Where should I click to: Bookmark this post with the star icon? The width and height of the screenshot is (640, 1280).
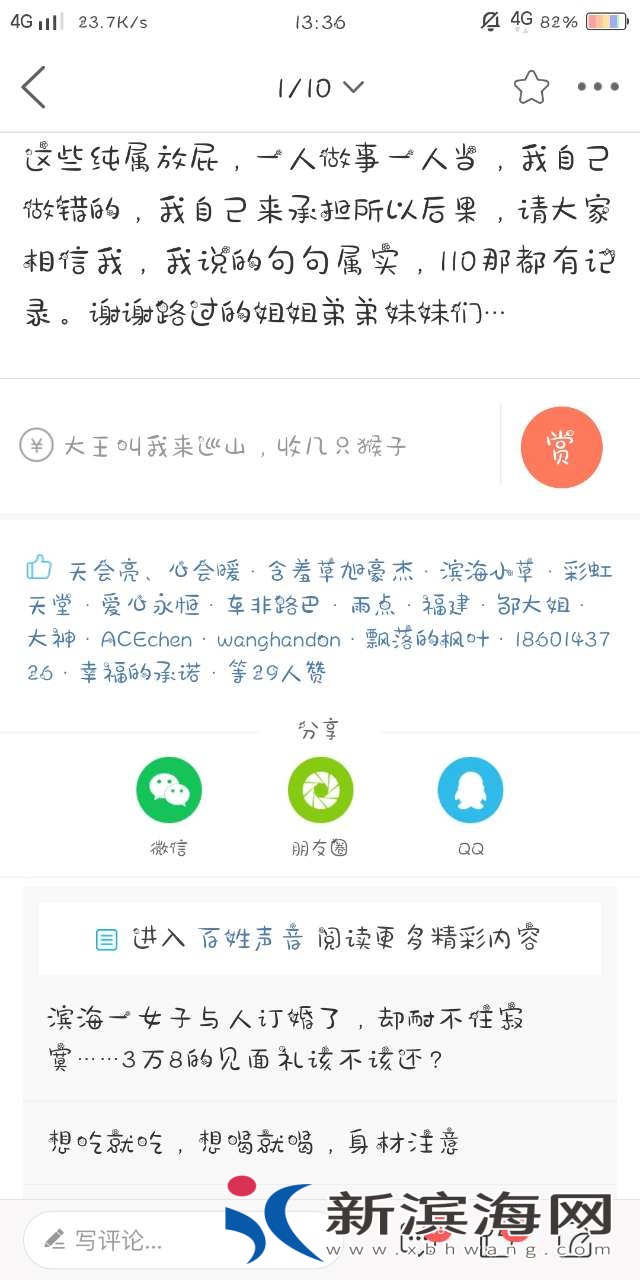pos(531,88)
